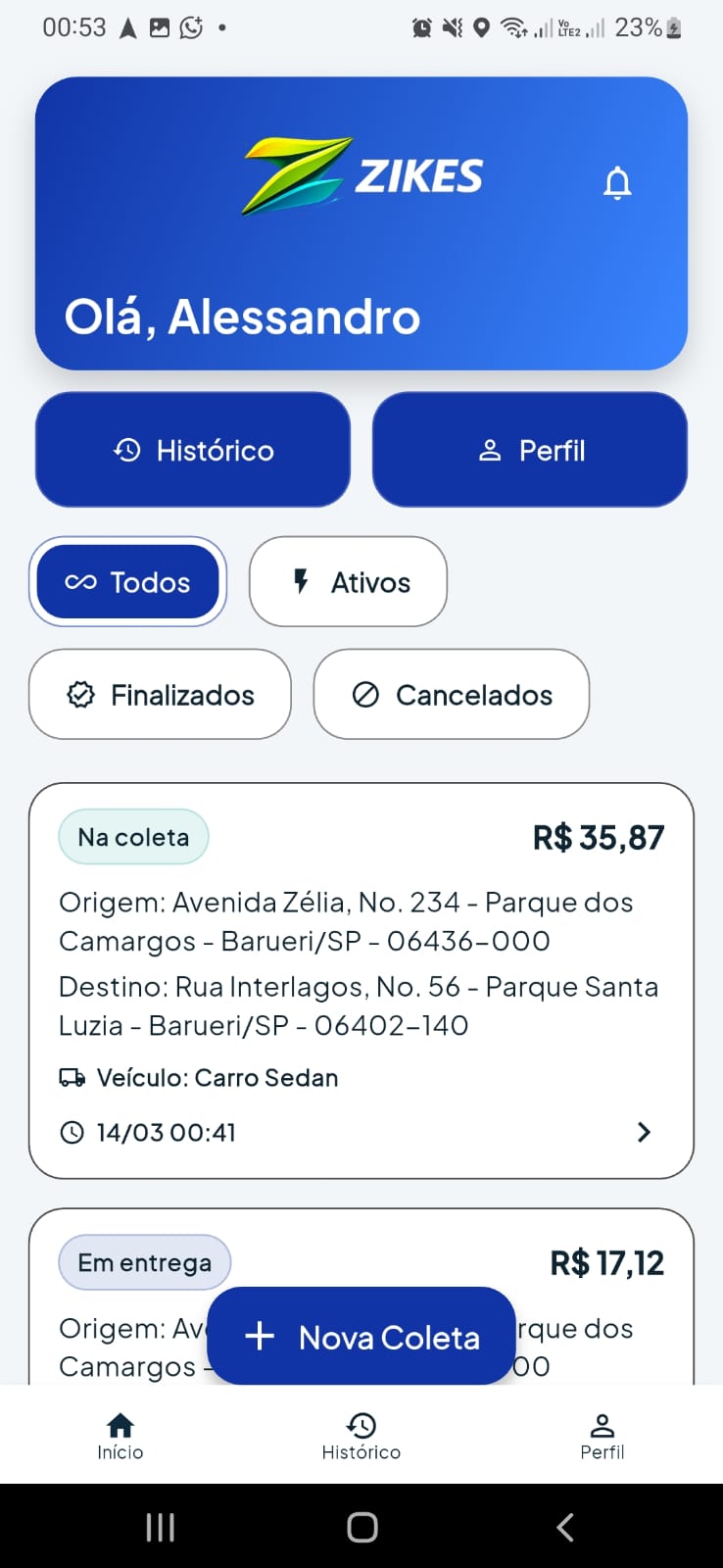This screenshot has width=723, height=1568.
Task: Click the lightning icon on the Ativos filter
Action: click(299, 582)
